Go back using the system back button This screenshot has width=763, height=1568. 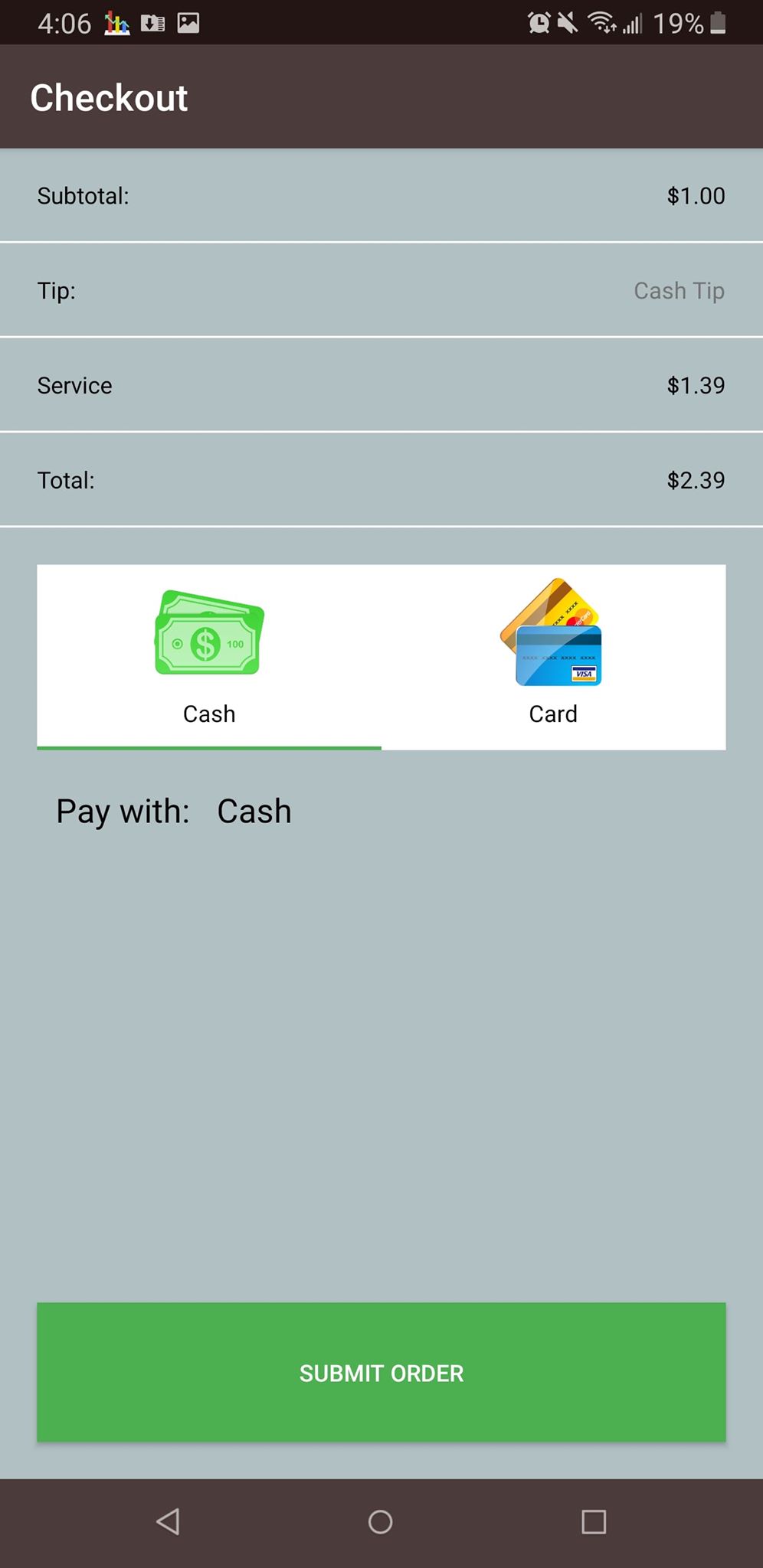click(x=168, y=1521)
